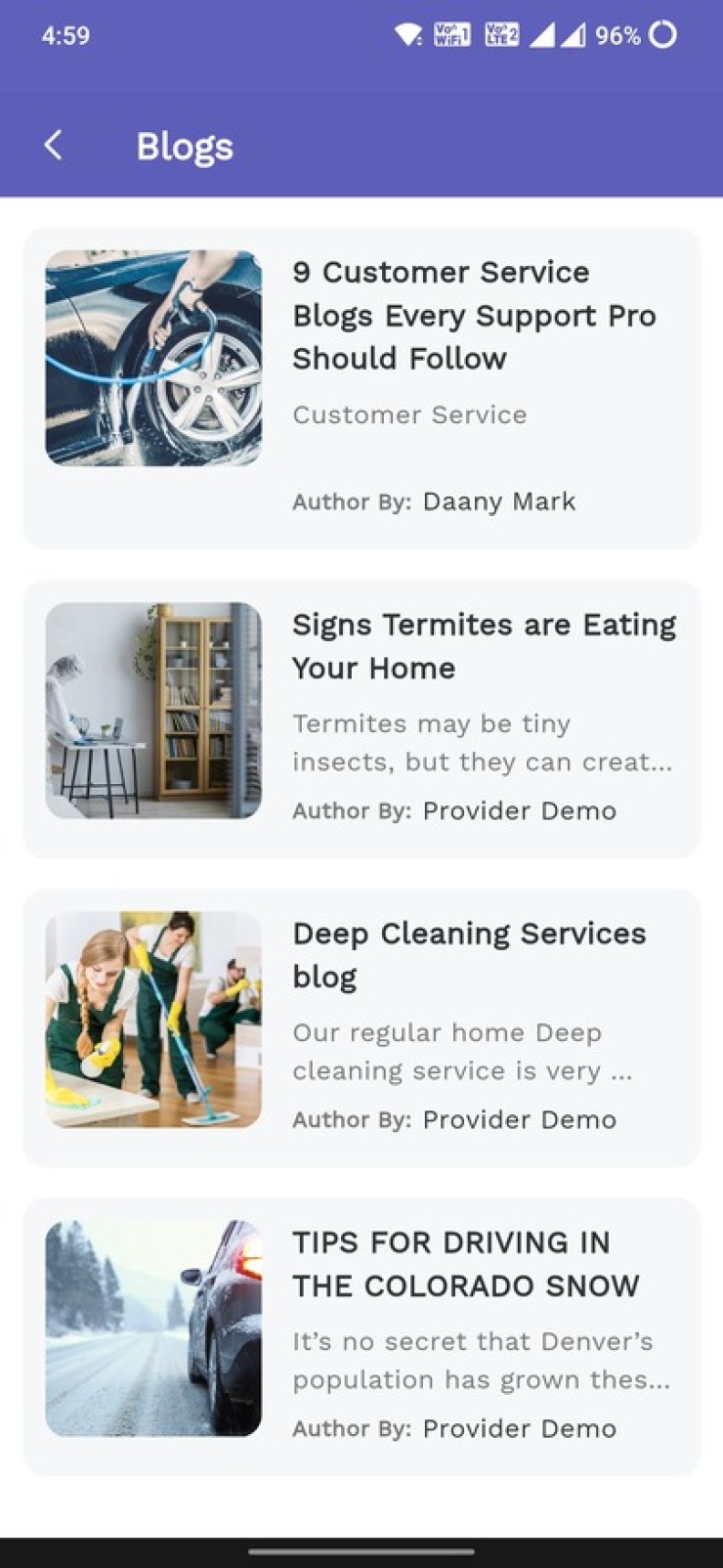
Task: Open the 9 Customer Service Blogs article
Action: 473,315
